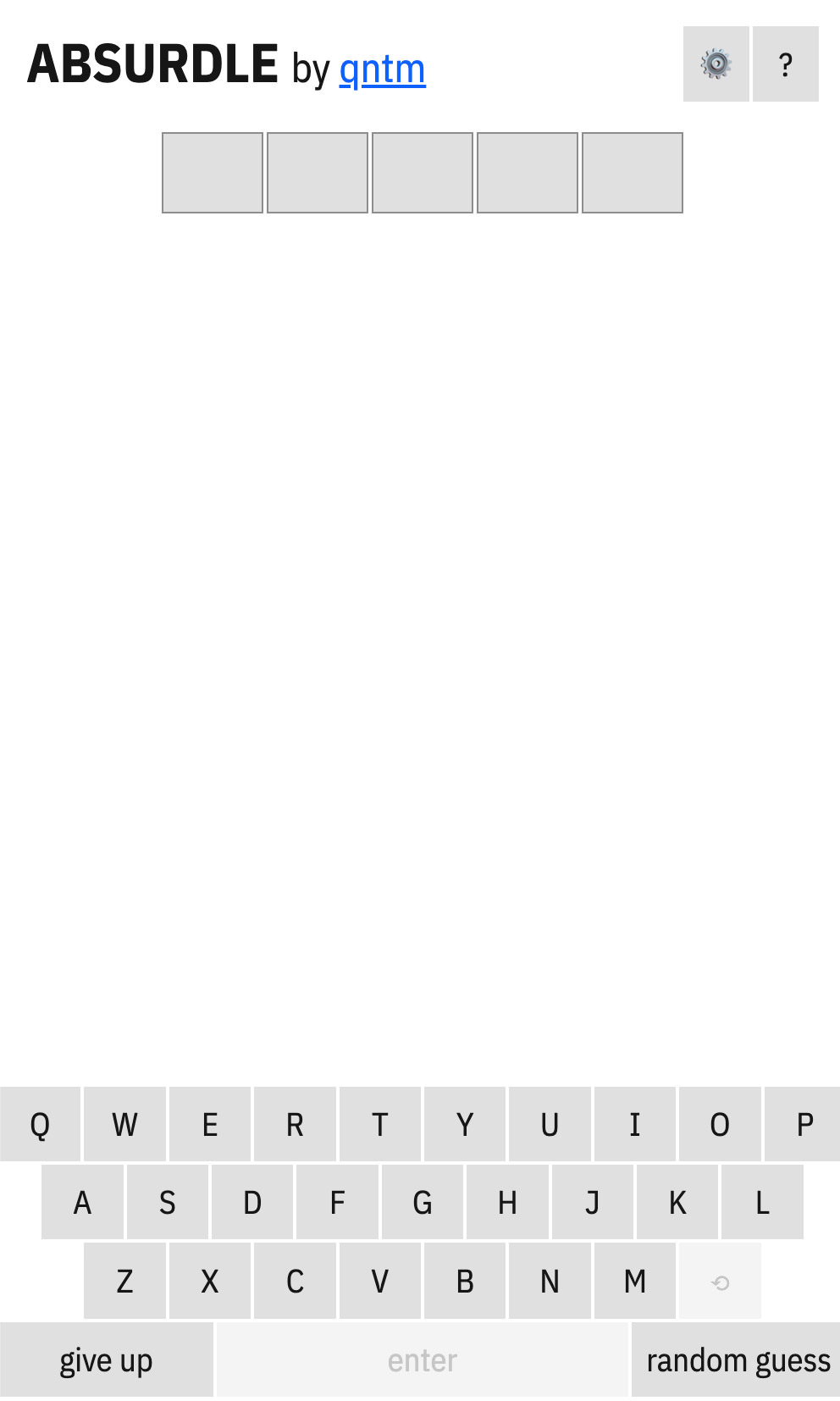
Task: Type the letter E key
Action: click(x=210, y=1124)
